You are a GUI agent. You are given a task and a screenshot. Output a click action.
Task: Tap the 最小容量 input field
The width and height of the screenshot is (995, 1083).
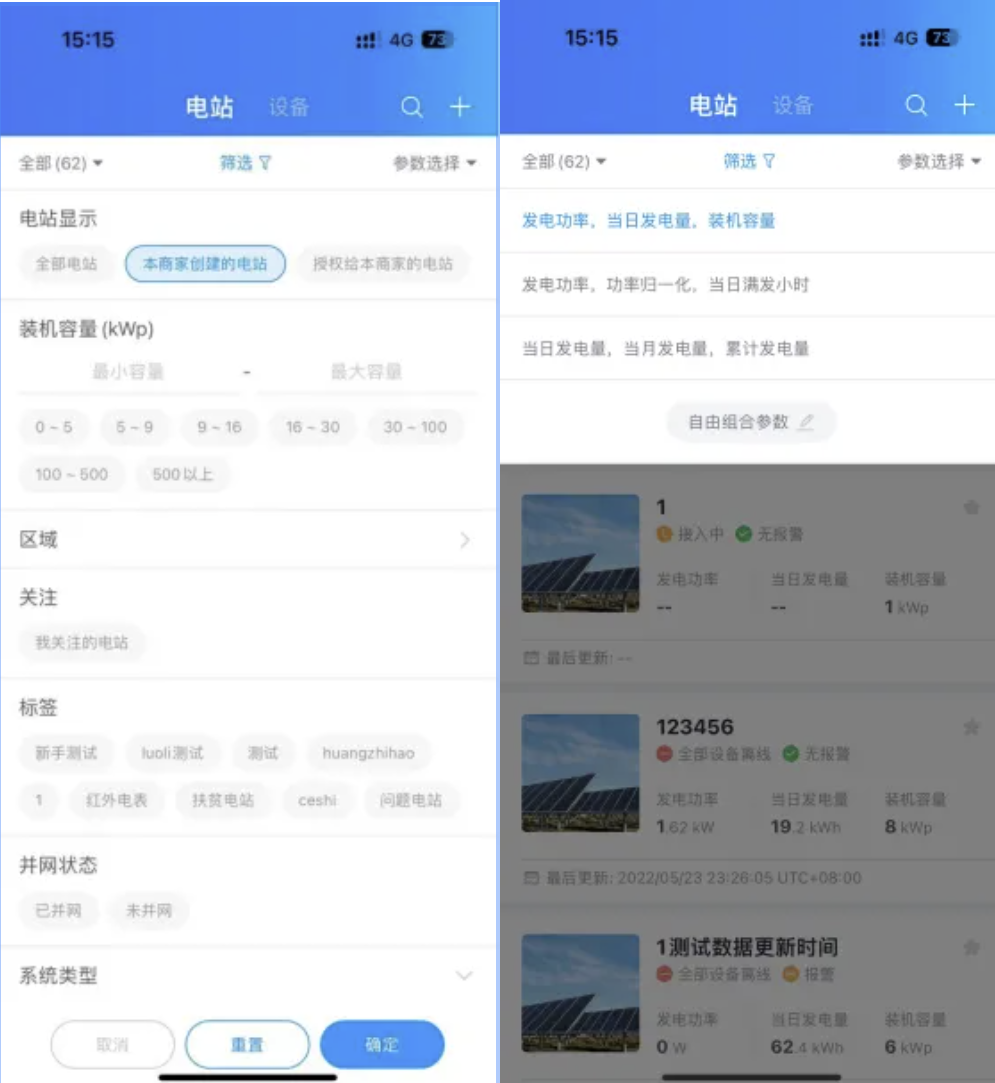pyautogui.click(x=128, y=372)
